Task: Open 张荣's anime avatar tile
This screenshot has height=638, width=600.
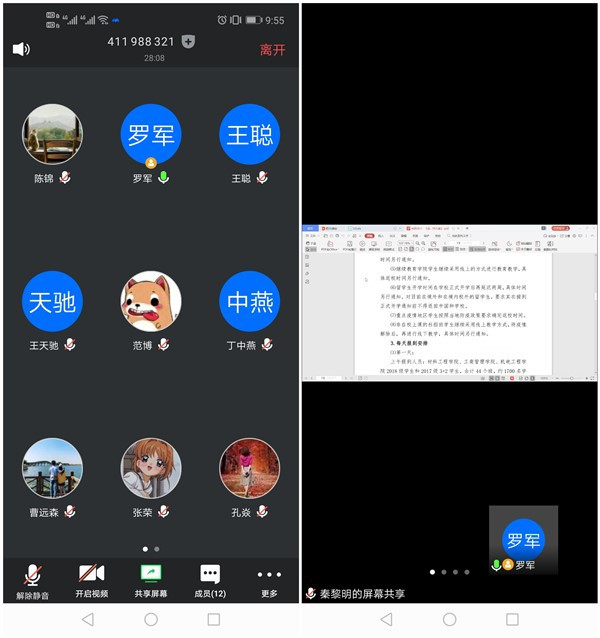Action: (151, 468)
